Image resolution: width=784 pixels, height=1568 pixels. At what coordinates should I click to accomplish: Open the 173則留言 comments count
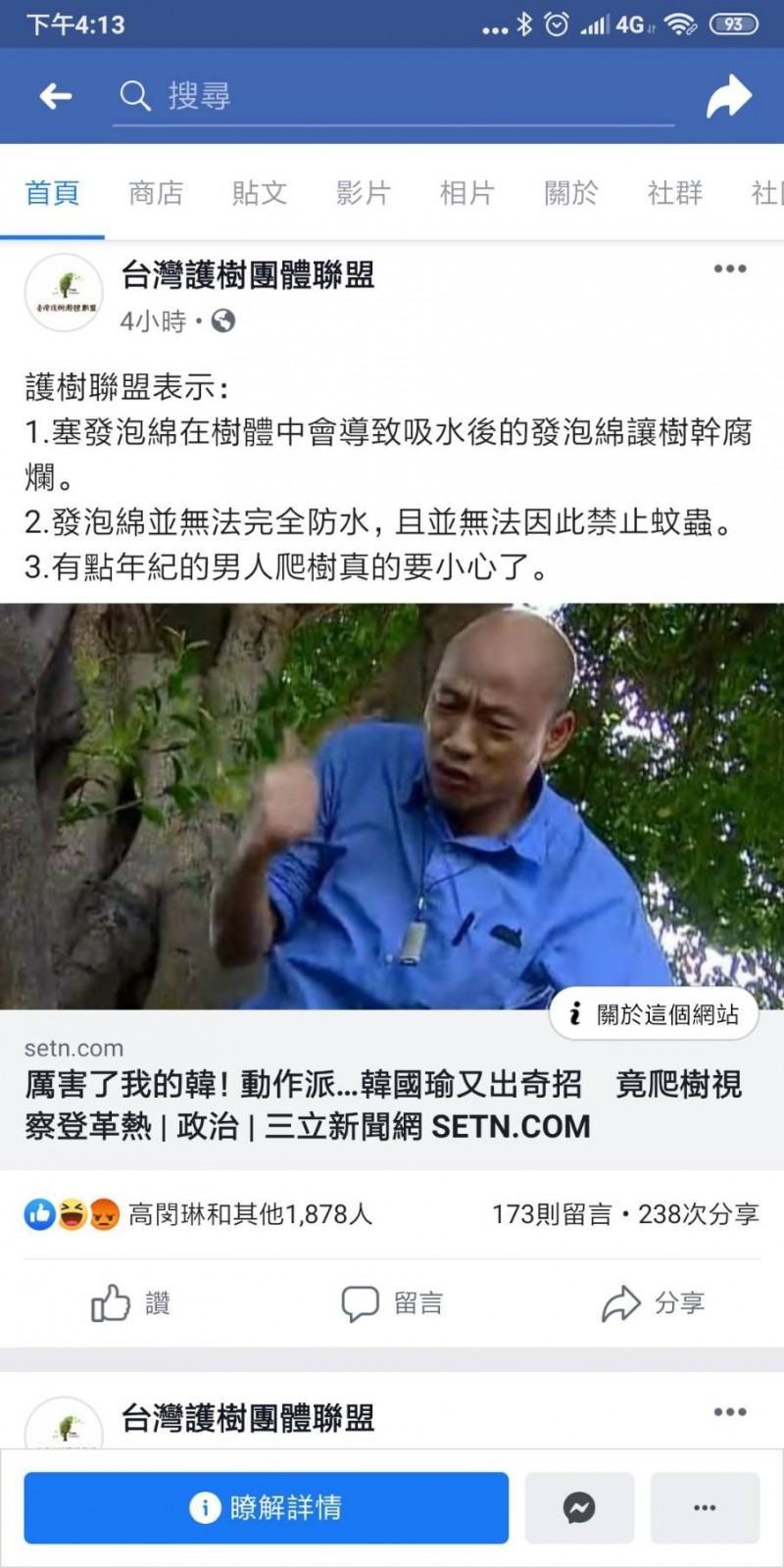[551, 1215]
